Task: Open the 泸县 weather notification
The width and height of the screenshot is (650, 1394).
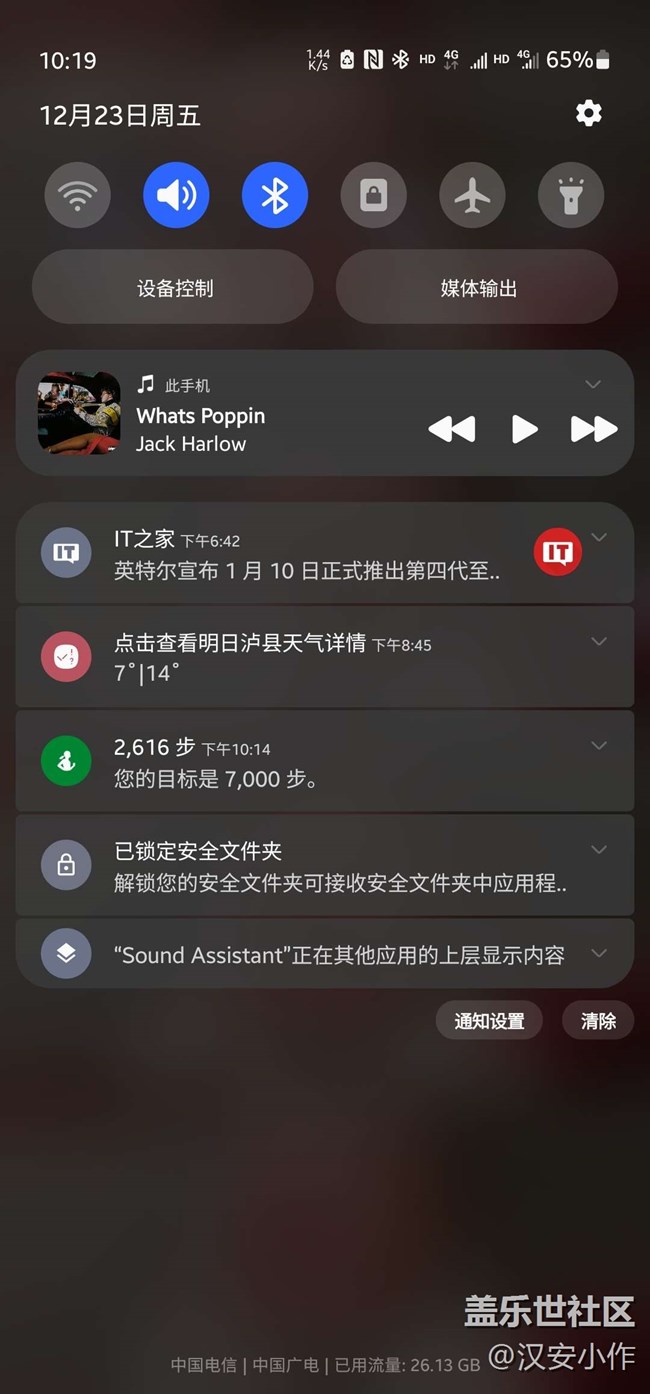Action: (300, 657)
